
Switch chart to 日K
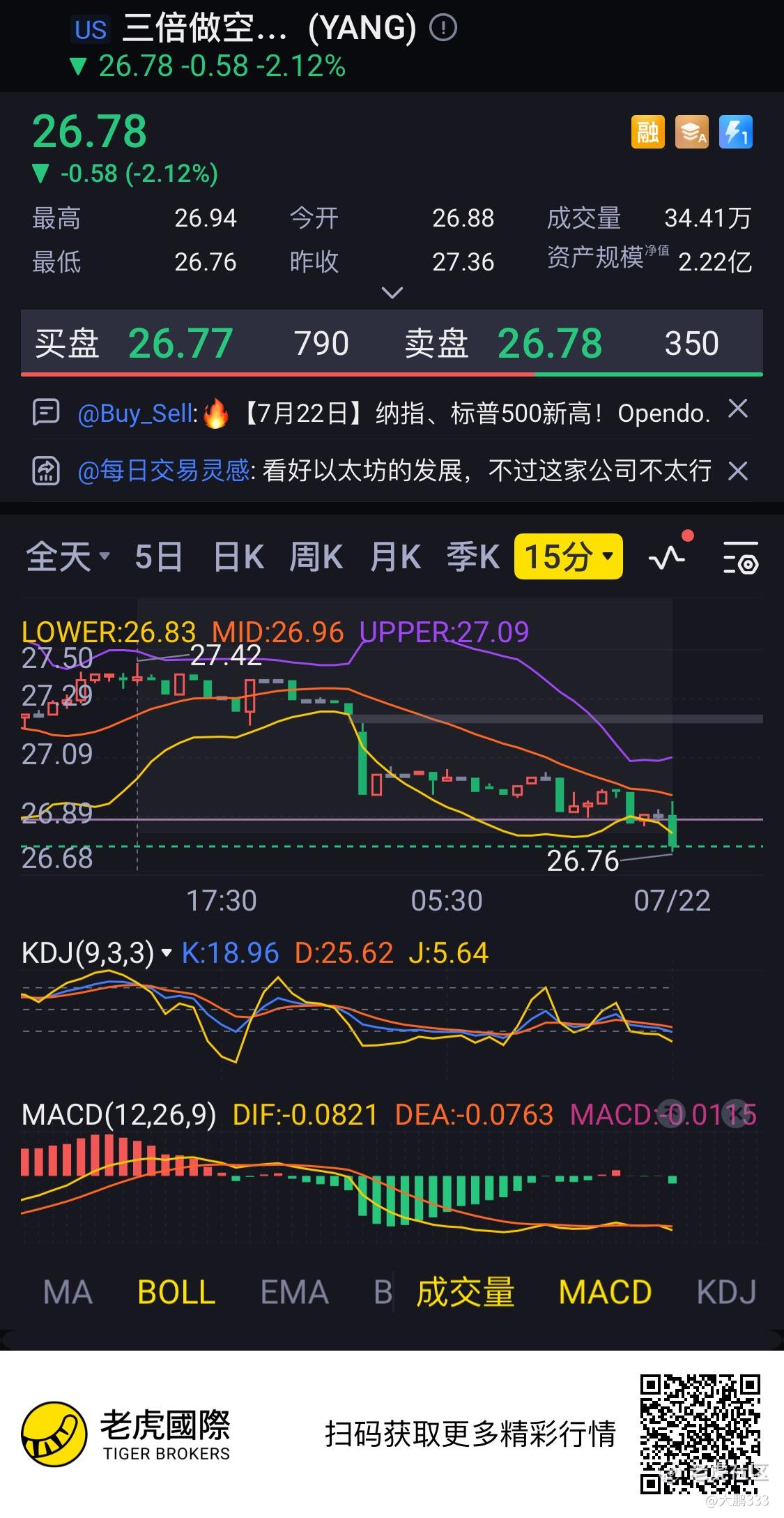pyautogui.click(x=238, y=557)
